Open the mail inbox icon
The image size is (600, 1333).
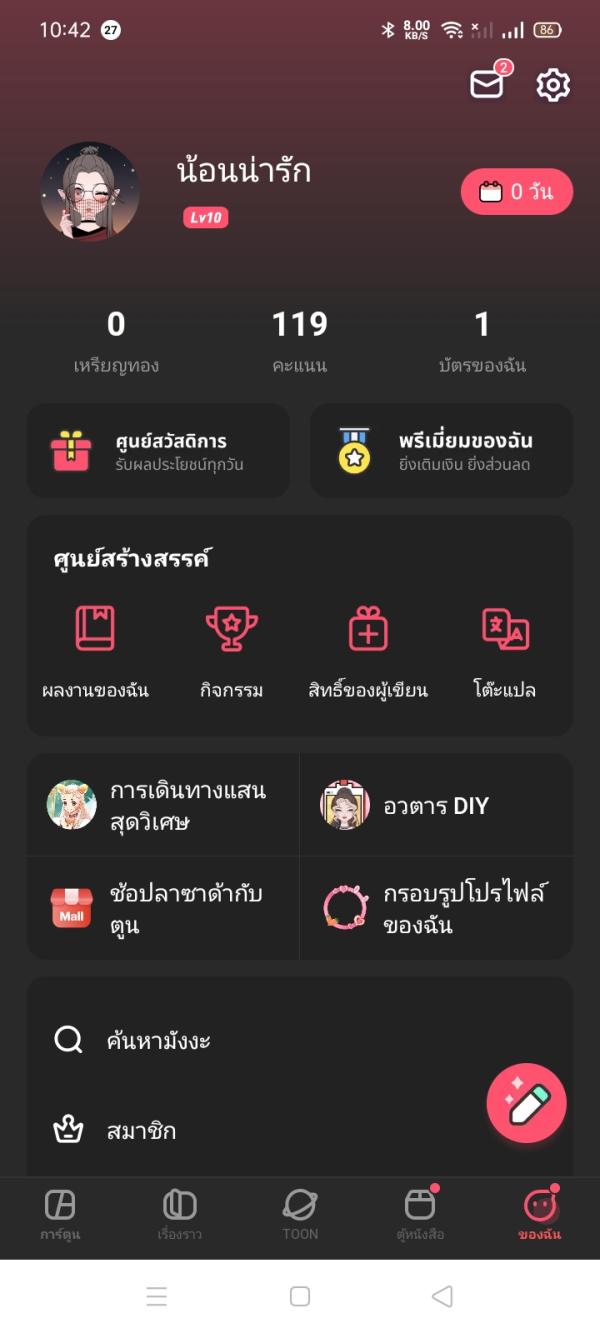[487, 85]
